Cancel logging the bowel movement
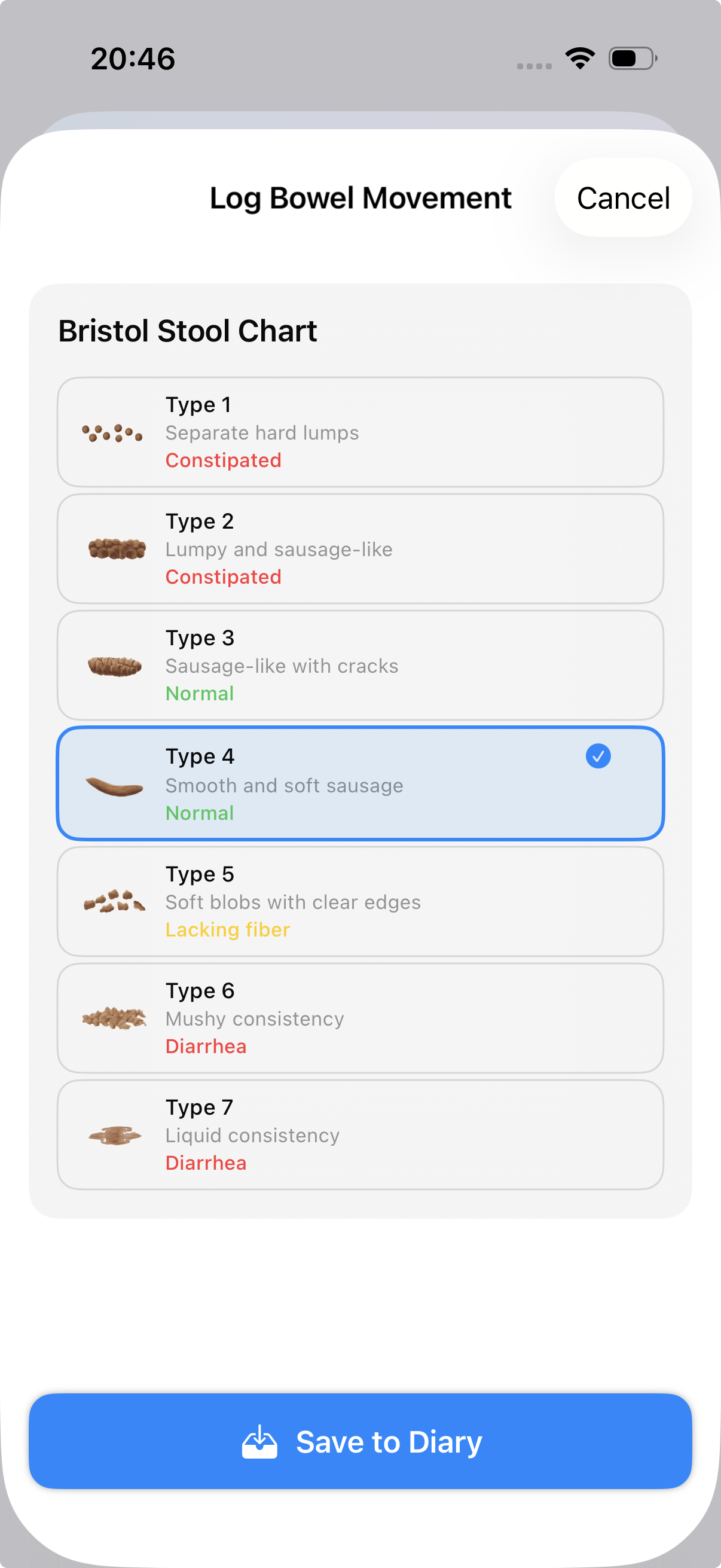 click(x=622, y=199)
